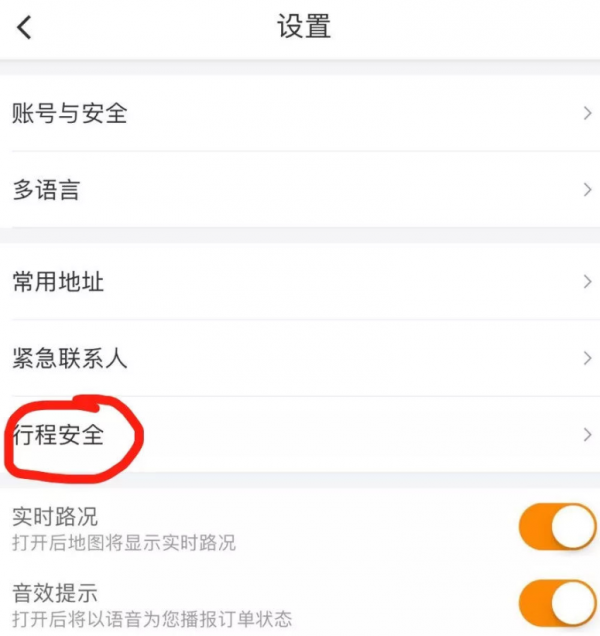Open 常用地址 saved addresses
The width and height of the screenshot is (600, 636).
300,282
